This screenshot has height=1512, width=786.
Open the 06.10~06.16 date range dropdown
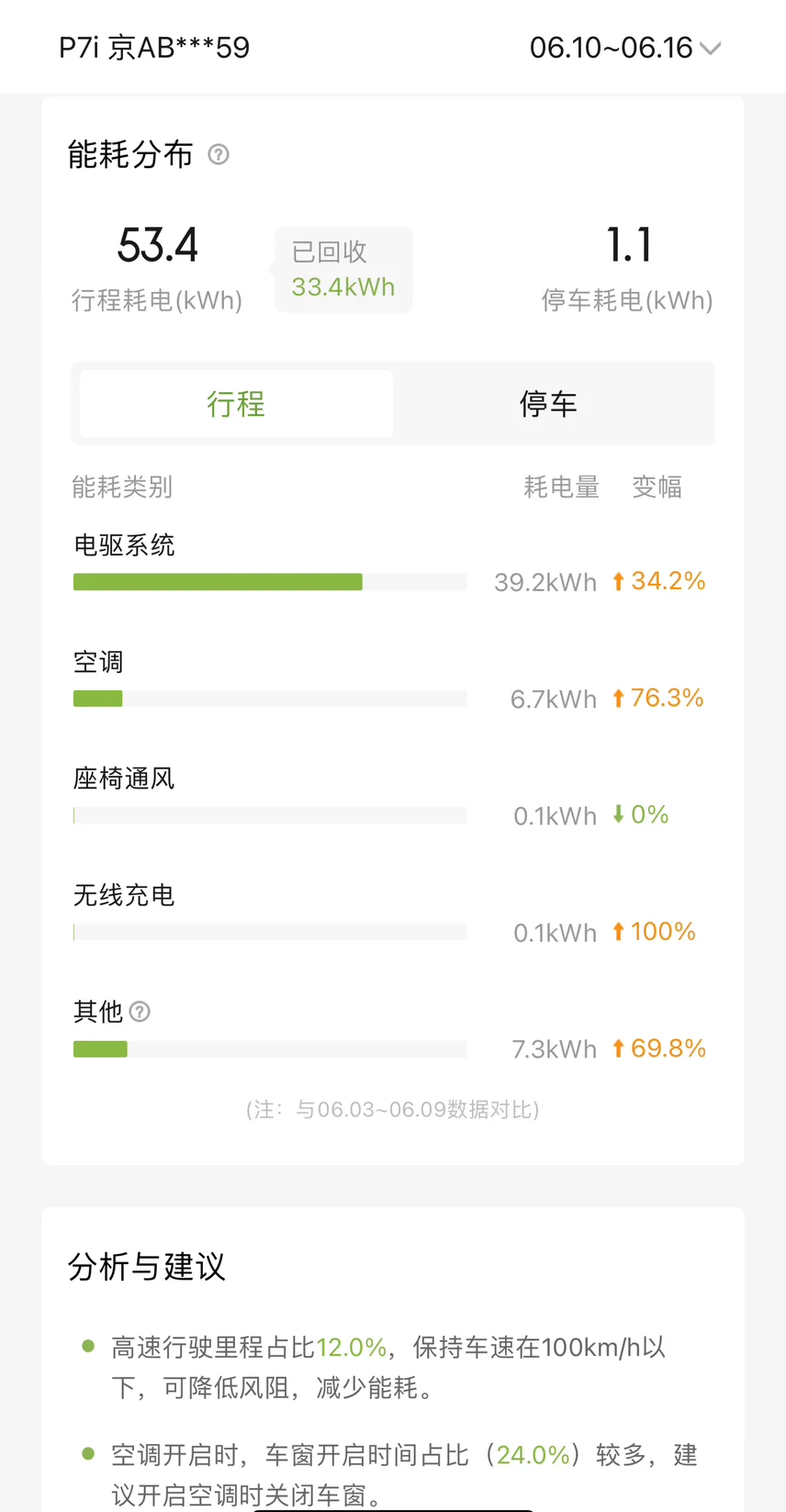click(x=625, y=48)
